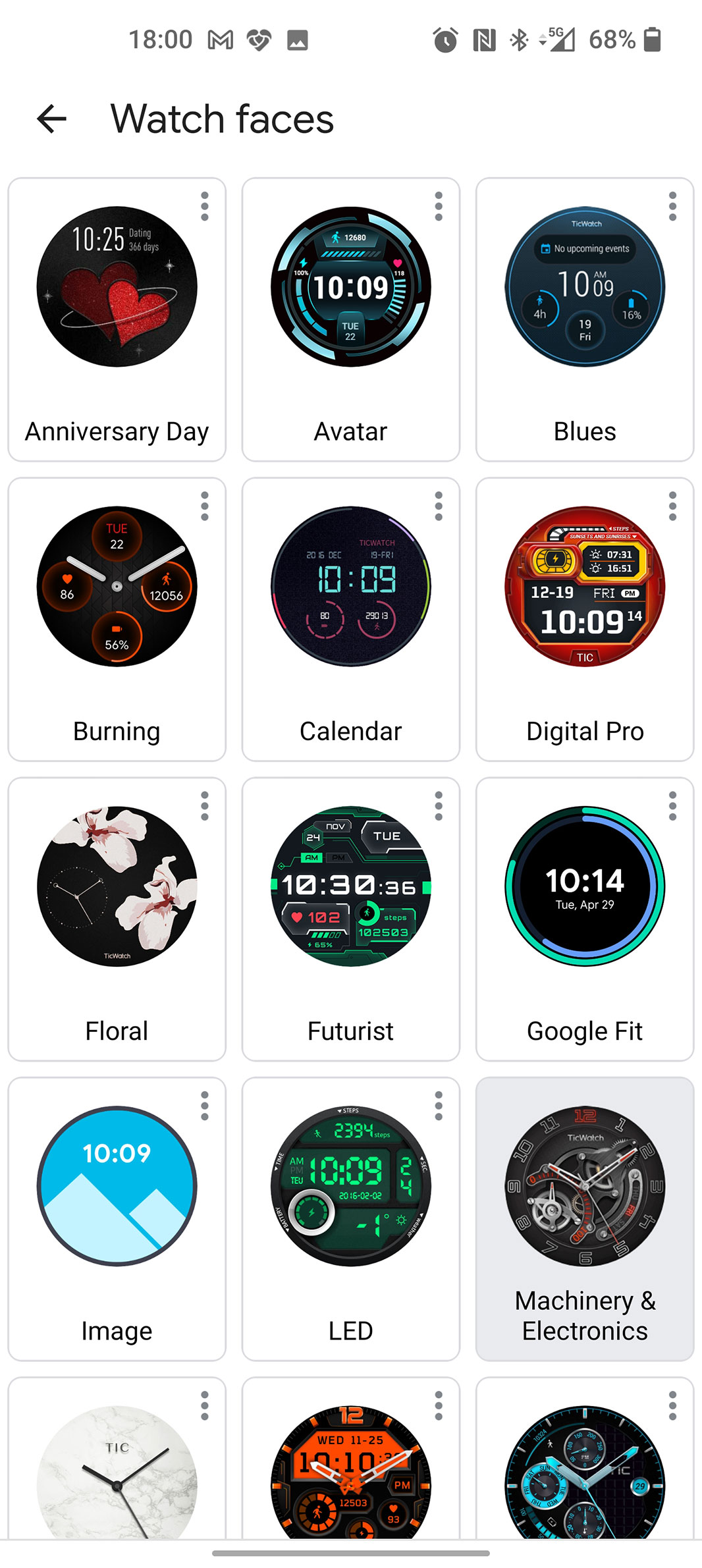Go back from Watch faces
The image size is (702, 1568).
point(51,119)
